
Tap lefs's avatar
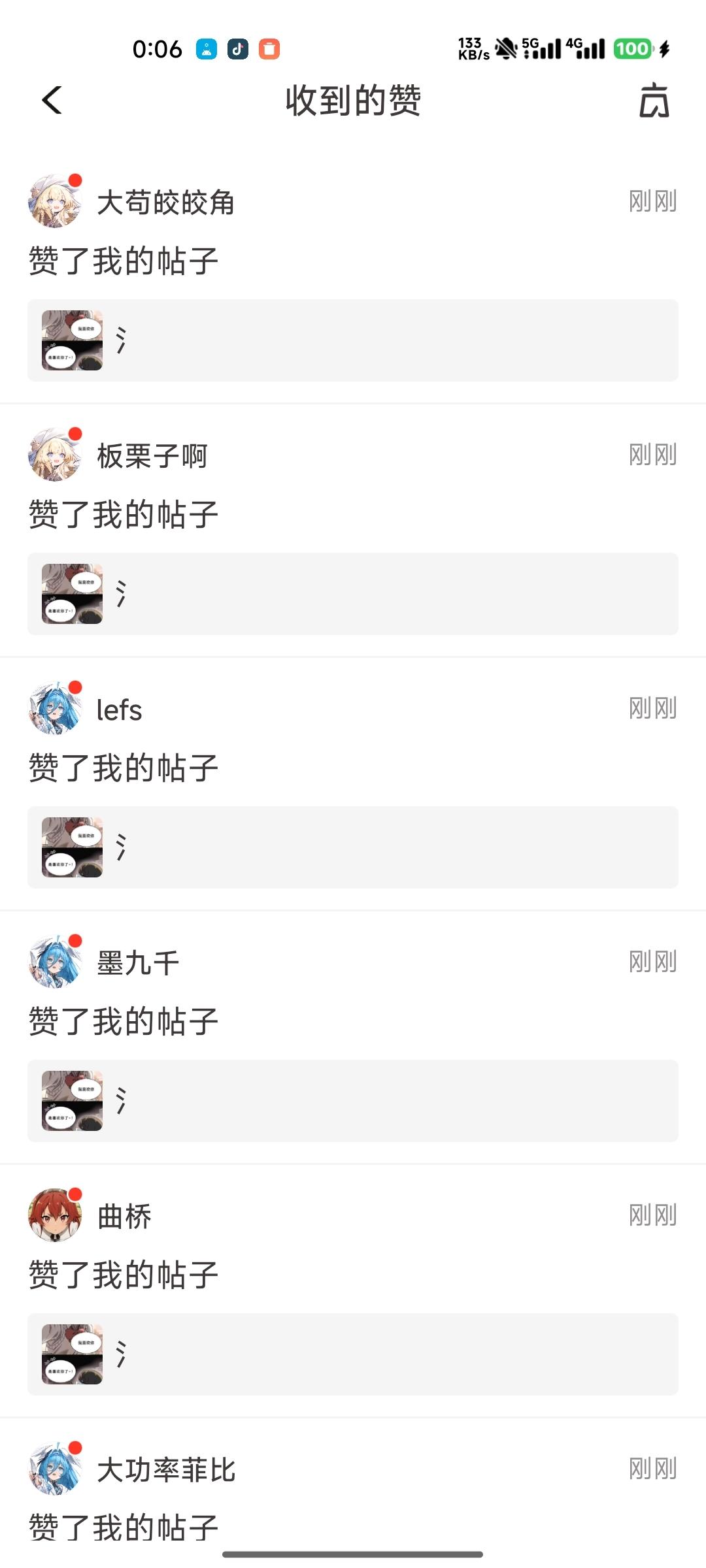[x=55, y=708]
